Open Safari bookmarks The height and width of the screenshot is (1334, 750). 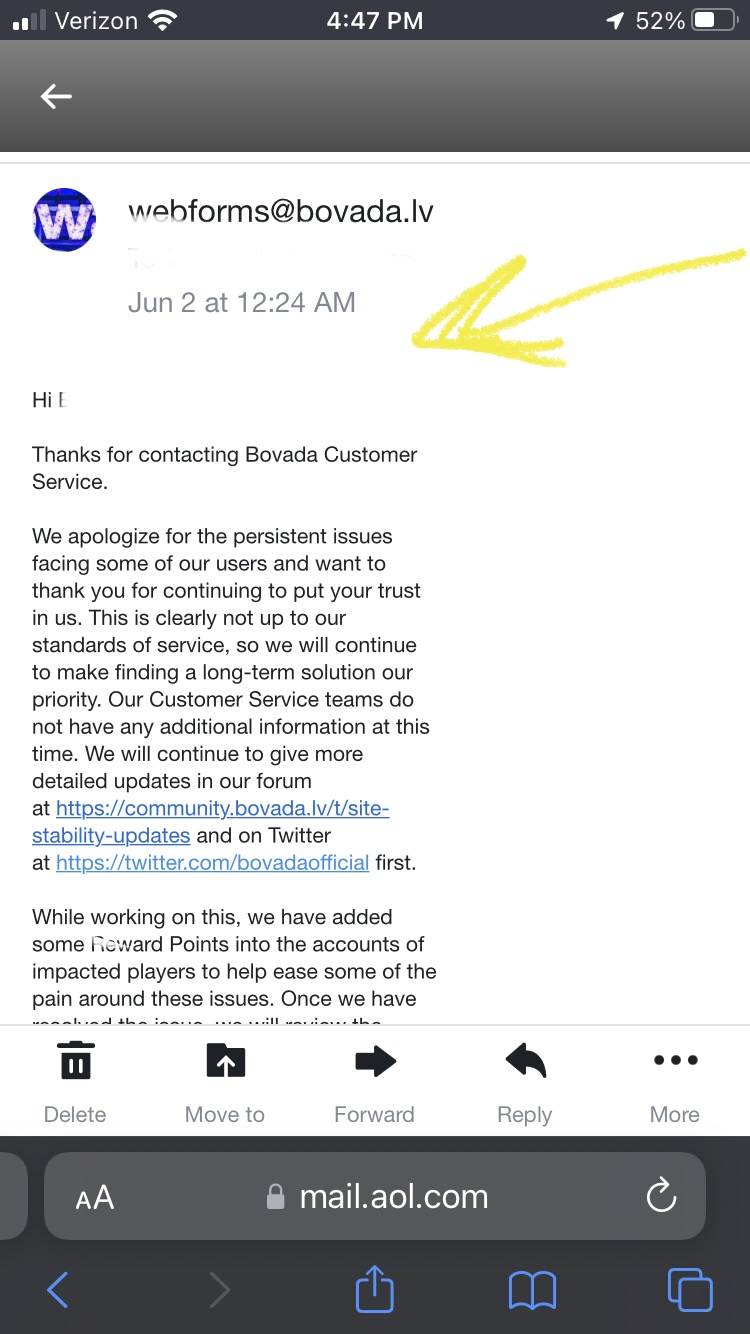click(532, 1290)
